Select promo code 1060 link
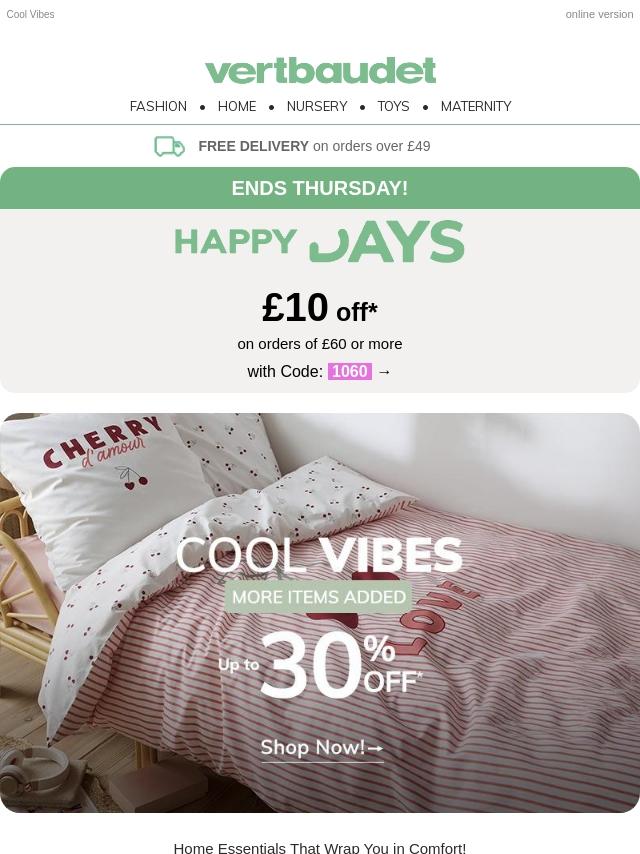640x854 pixels. pyautogui.click(x=350, y=371)
